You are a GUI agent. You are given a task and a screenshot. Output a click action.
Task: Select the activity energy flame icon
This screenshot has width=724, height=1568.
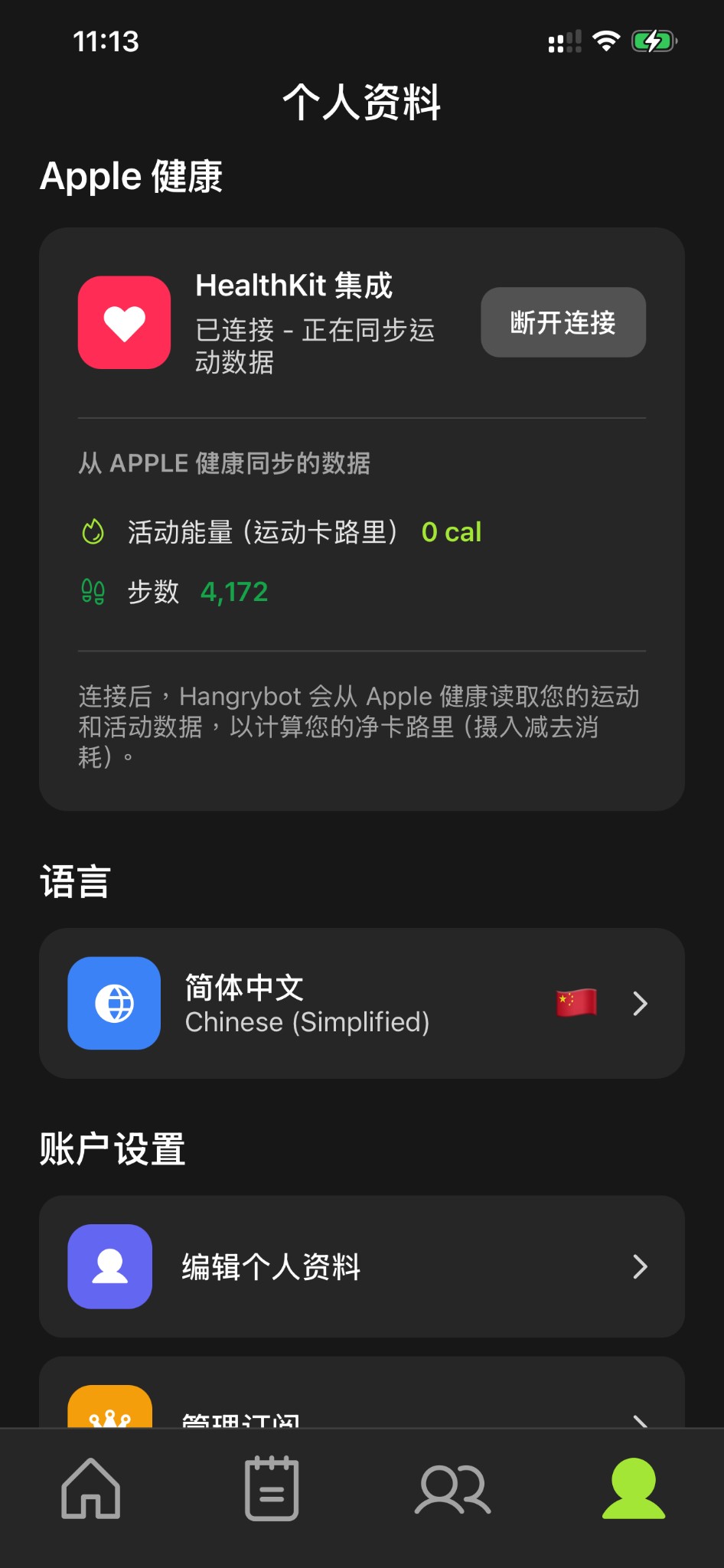click(92, 531)
